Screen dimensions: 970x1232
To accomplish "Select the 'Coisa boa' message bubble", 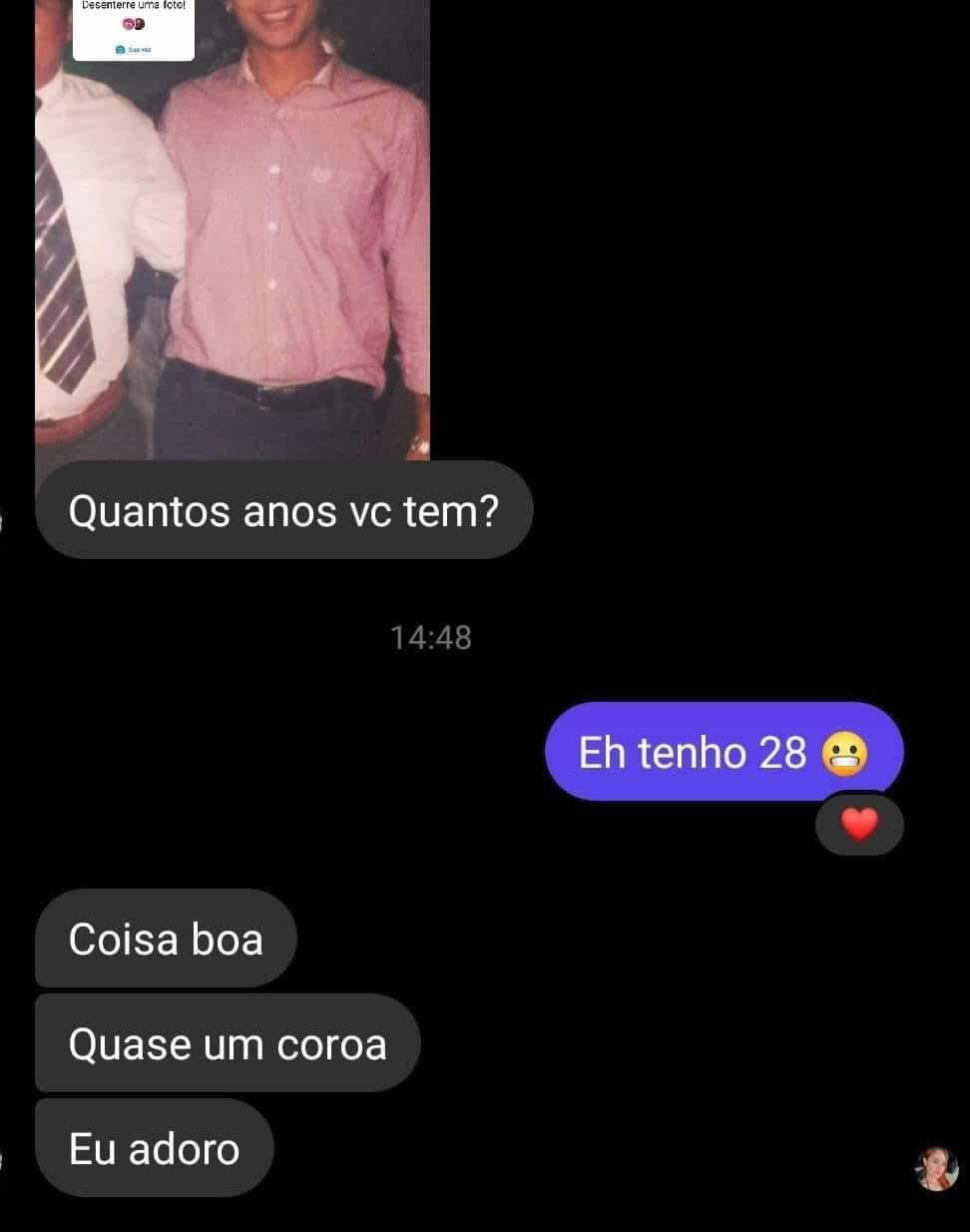I will pyautogui.click(x=165, y=938).
